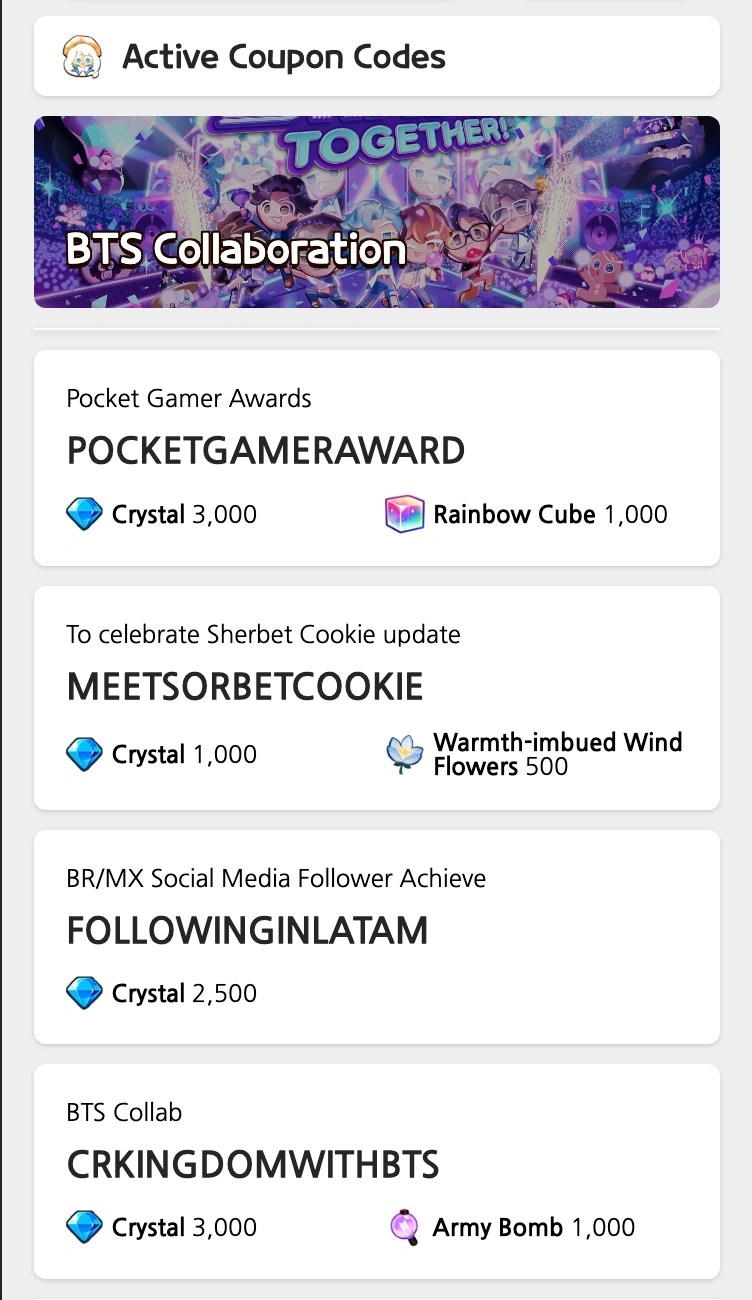Select the Rainbow Cube reward icon

pyautogui.click(x=404, y=514)
